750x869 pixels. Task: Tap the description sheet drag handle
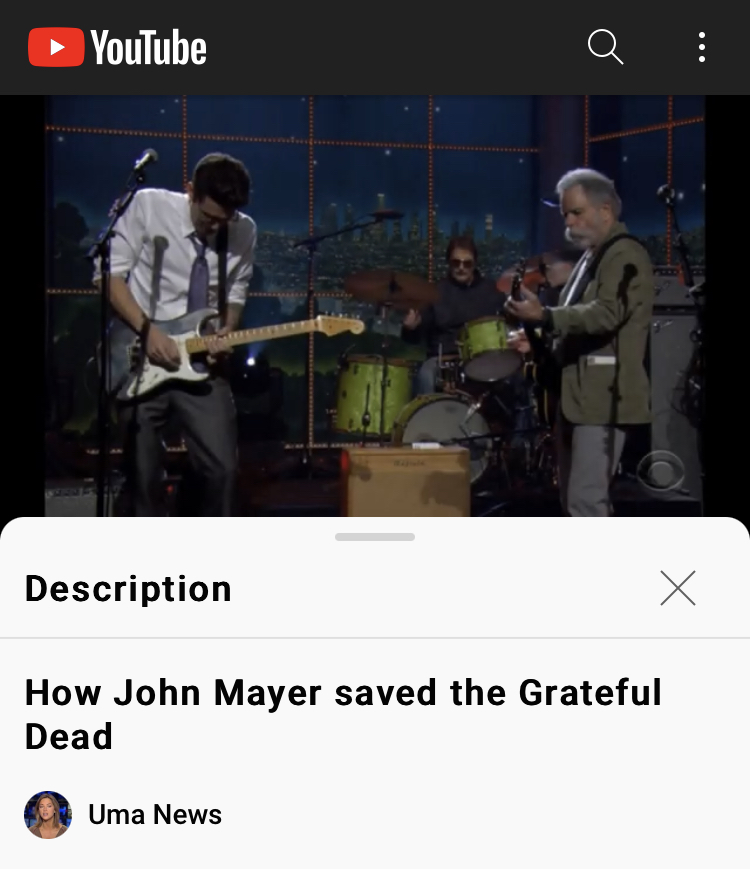coord(375,537)
